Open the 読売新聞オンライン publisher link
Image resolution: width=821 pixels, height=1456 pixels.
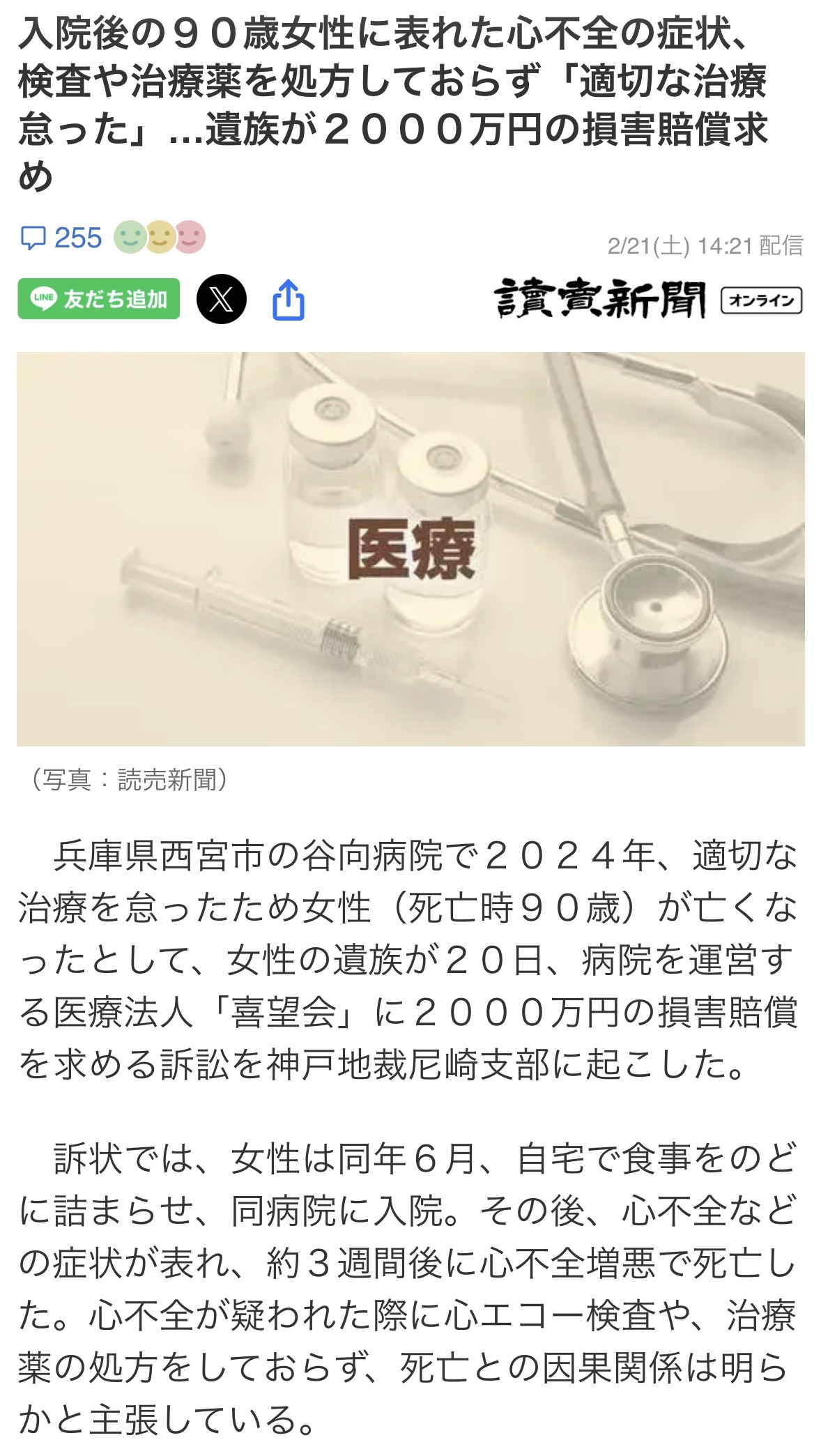pyautogui.click(x=648, y=300)
